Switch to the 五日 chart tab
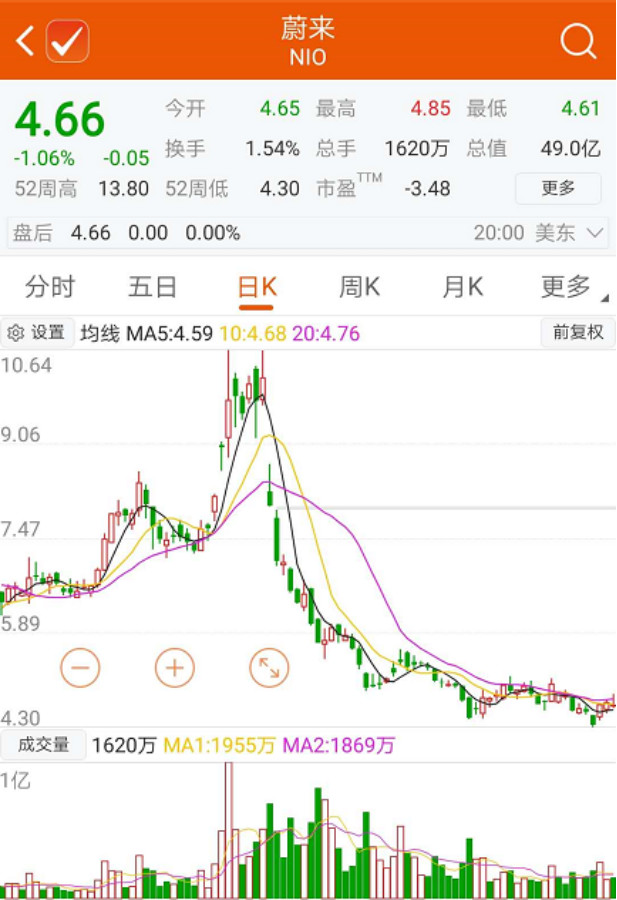 (153, 288)
